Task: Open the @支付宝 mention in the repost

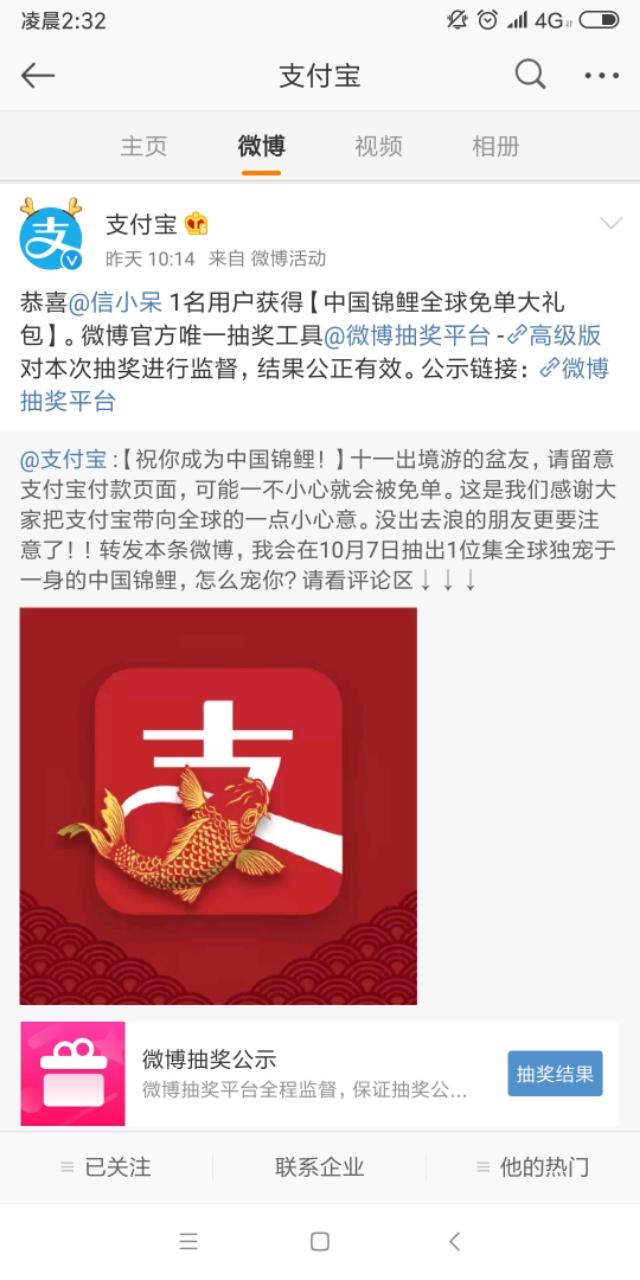Action: point(63,460)
